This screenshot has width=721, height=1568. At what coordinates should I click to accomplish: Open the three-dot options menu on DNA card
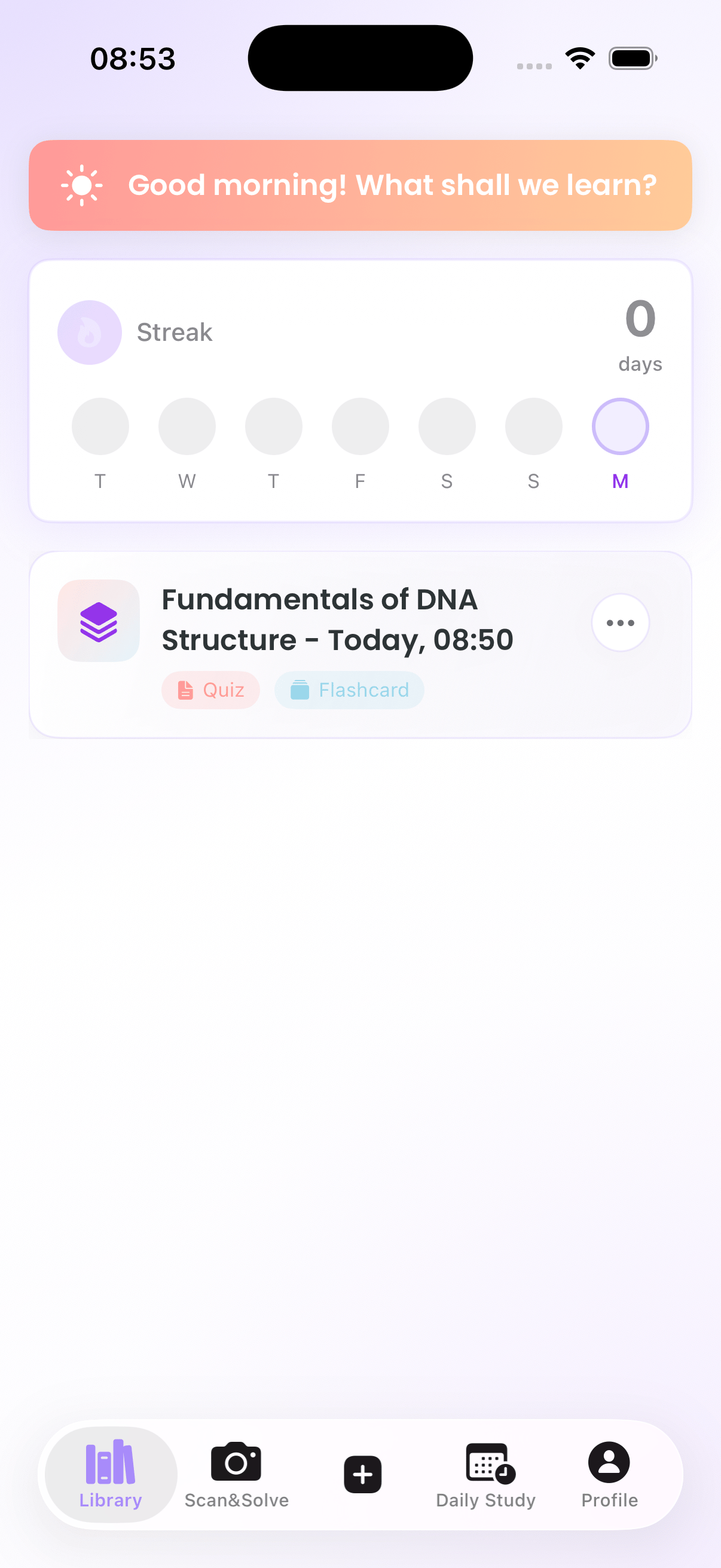coord(620,622)
